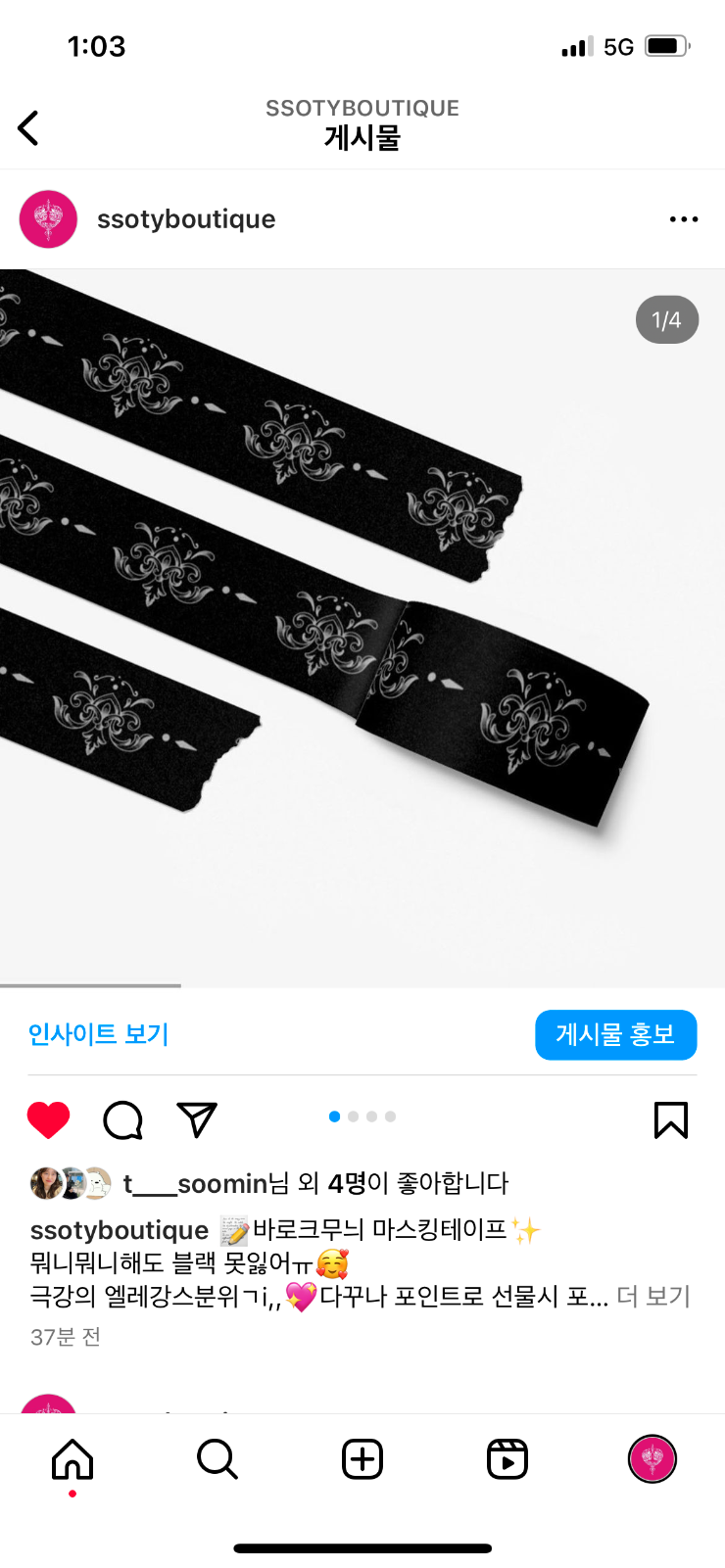This screenshot has width=725, height=1568.
Task: View who liked the post
Action: (314, 1183)
